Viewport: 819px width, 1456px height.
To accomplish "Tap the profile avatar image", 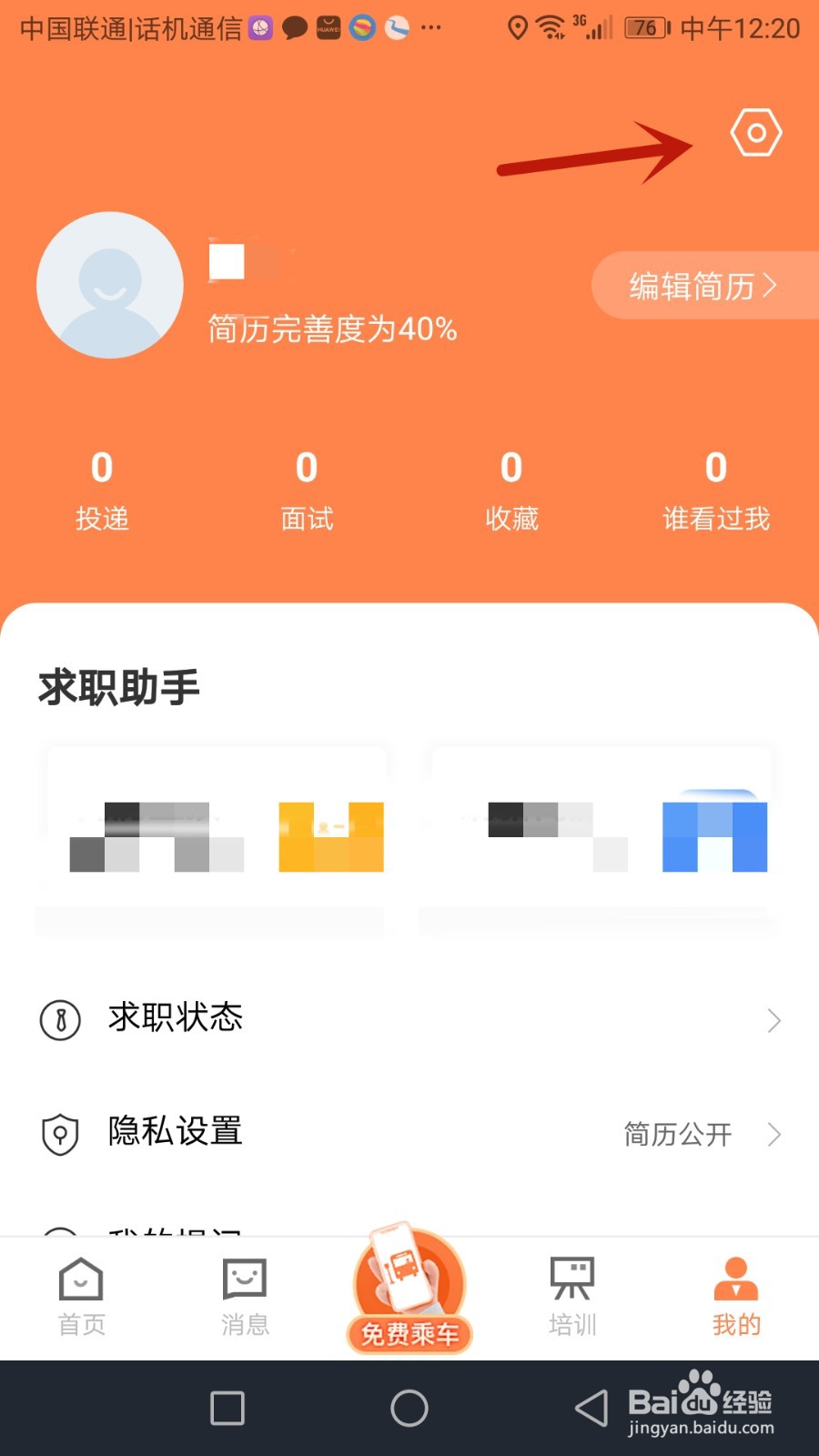I will (109, 285).
